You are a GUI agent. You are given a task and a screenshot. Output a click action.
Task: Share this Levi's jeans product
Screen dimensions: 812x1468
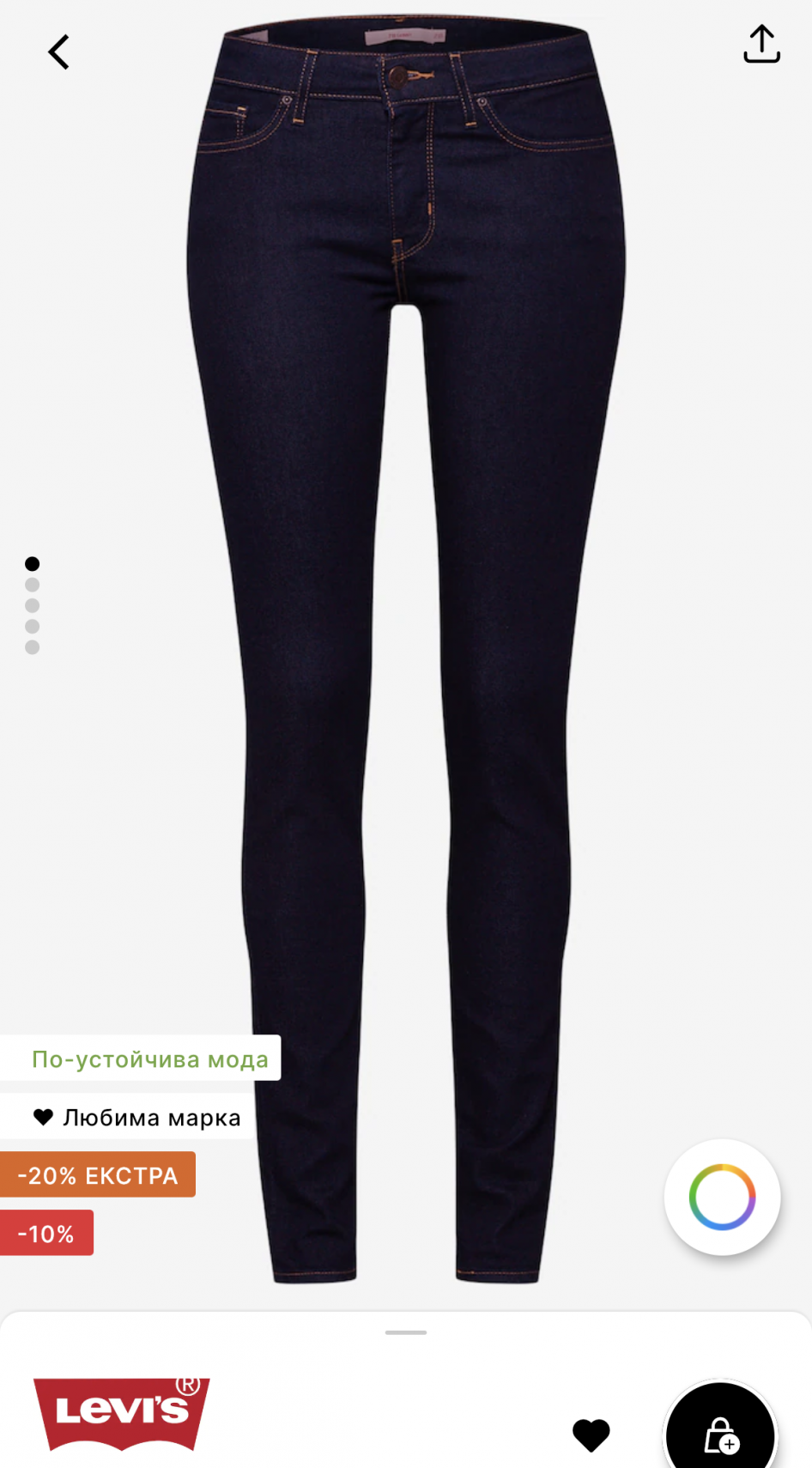point(761,45)
